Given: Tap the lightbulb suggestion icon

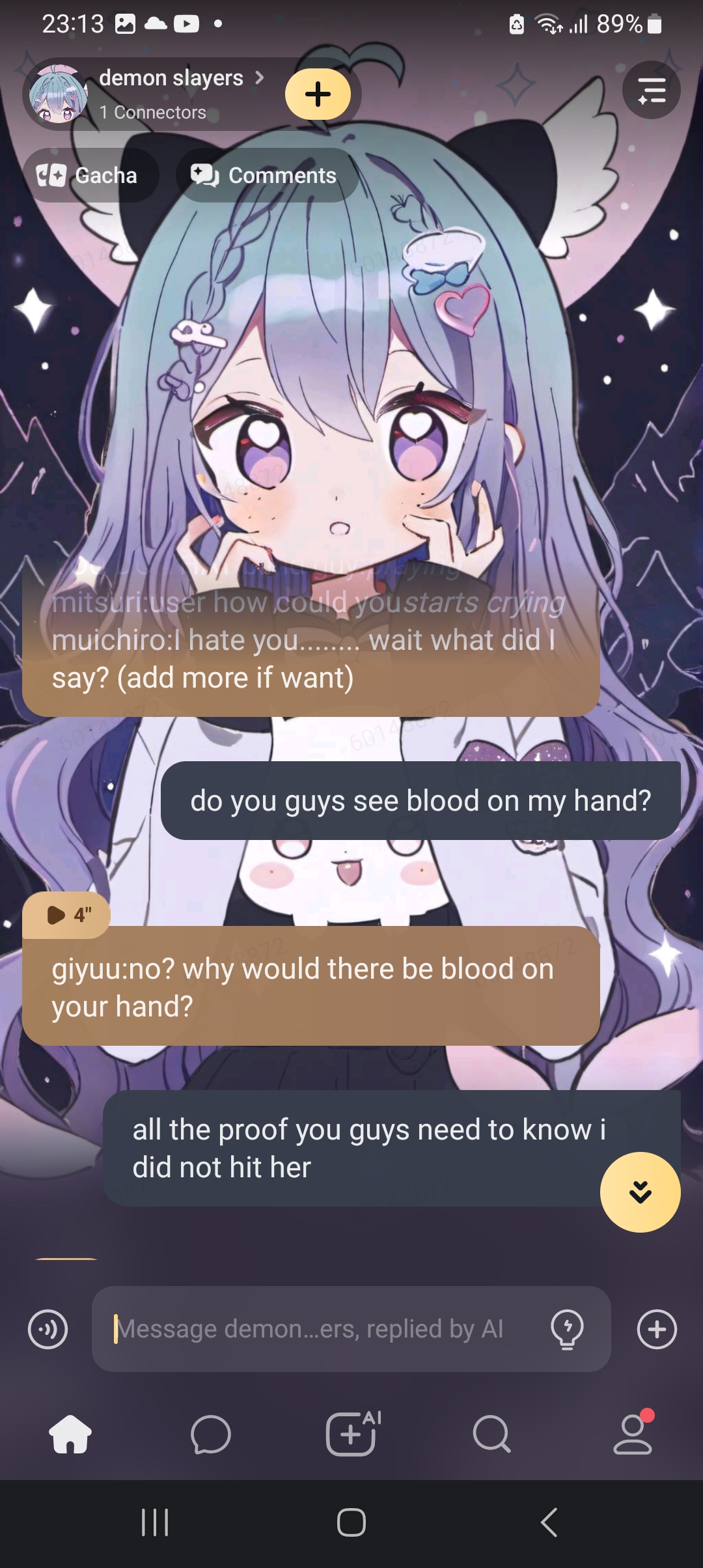Looking at the screenshot, I should (567, 1329).
